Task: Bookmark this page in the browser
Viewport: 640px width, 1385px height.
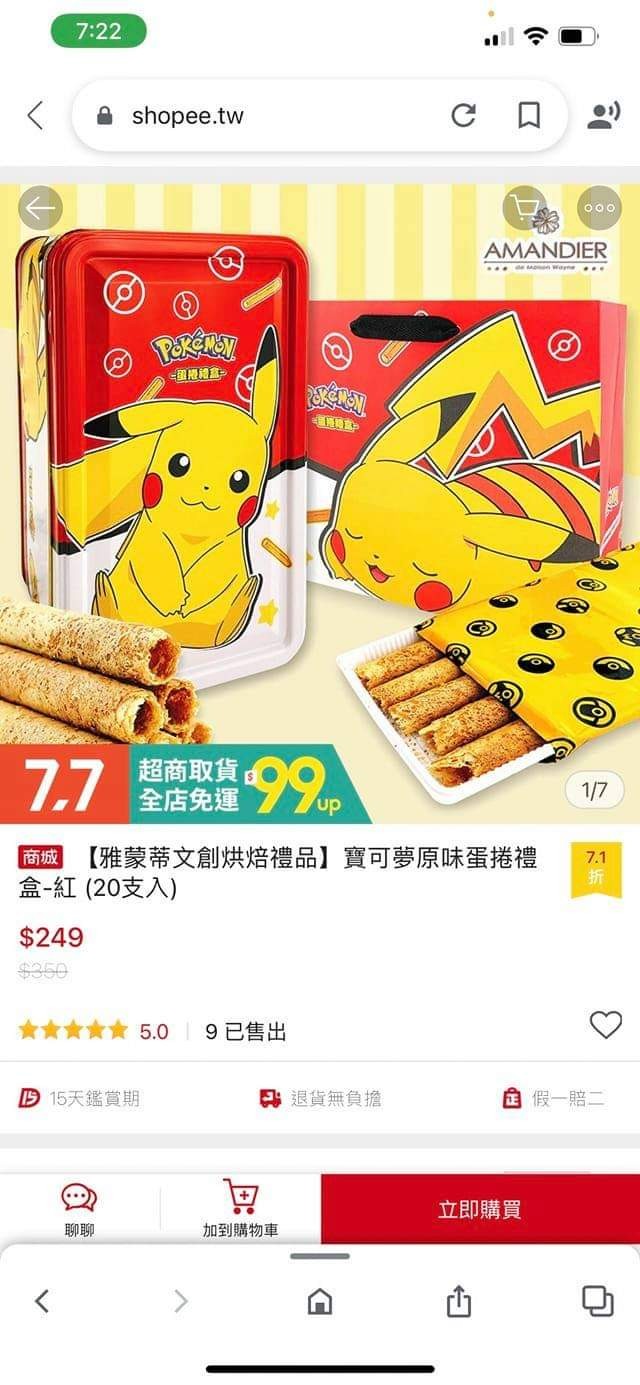Action: click(x=529, y=116)
